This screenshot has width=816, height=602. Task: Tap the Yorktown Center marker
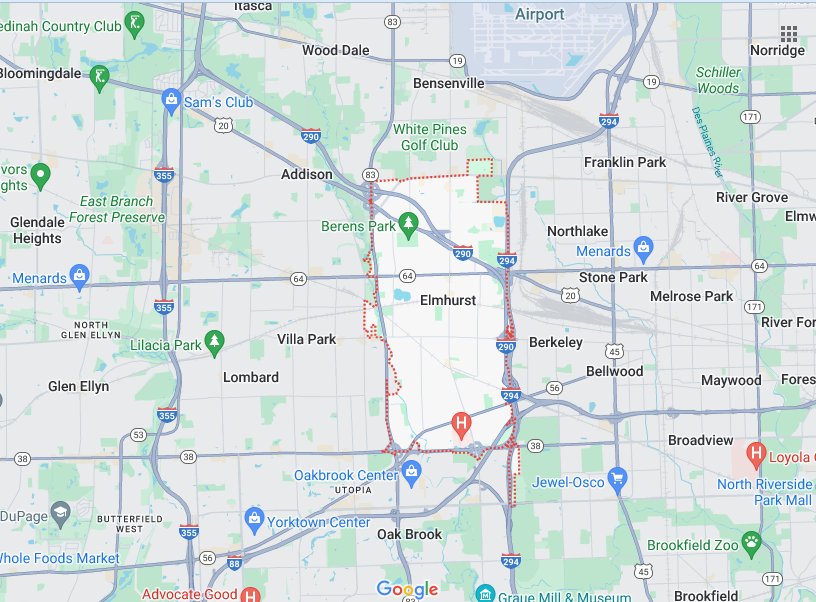254,520
